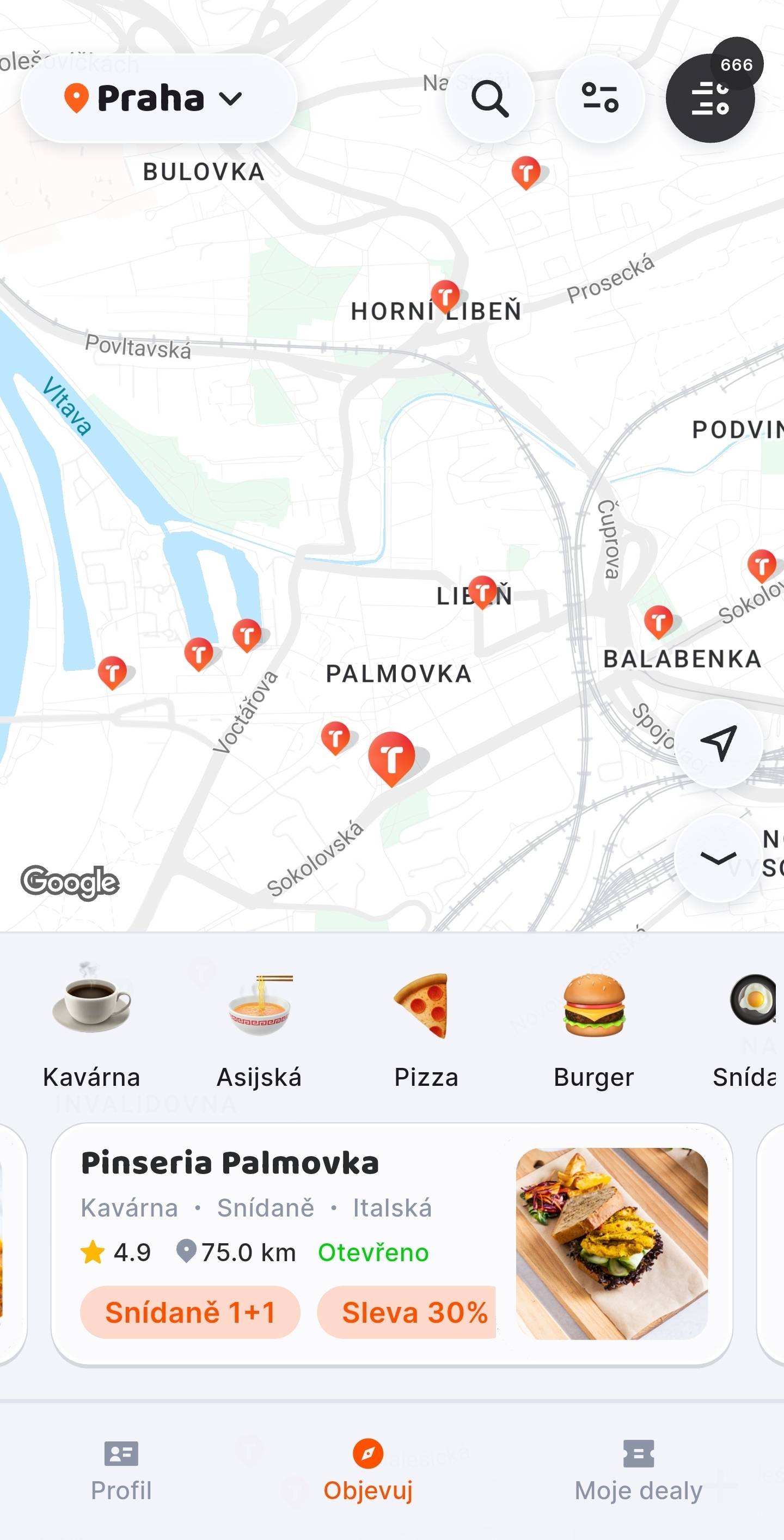Open the list view with 666 results
Viewport: 784px width, 1540px height.
coord(710,98)
